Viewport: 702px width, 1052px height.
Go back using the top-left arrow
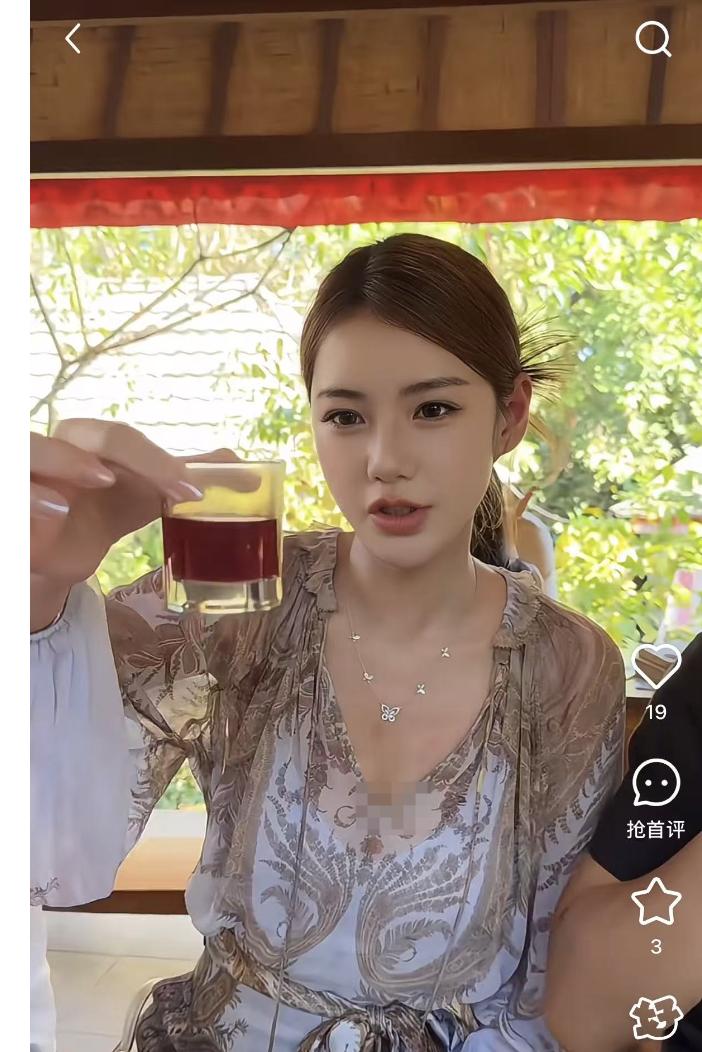click(x=72, y=39)
